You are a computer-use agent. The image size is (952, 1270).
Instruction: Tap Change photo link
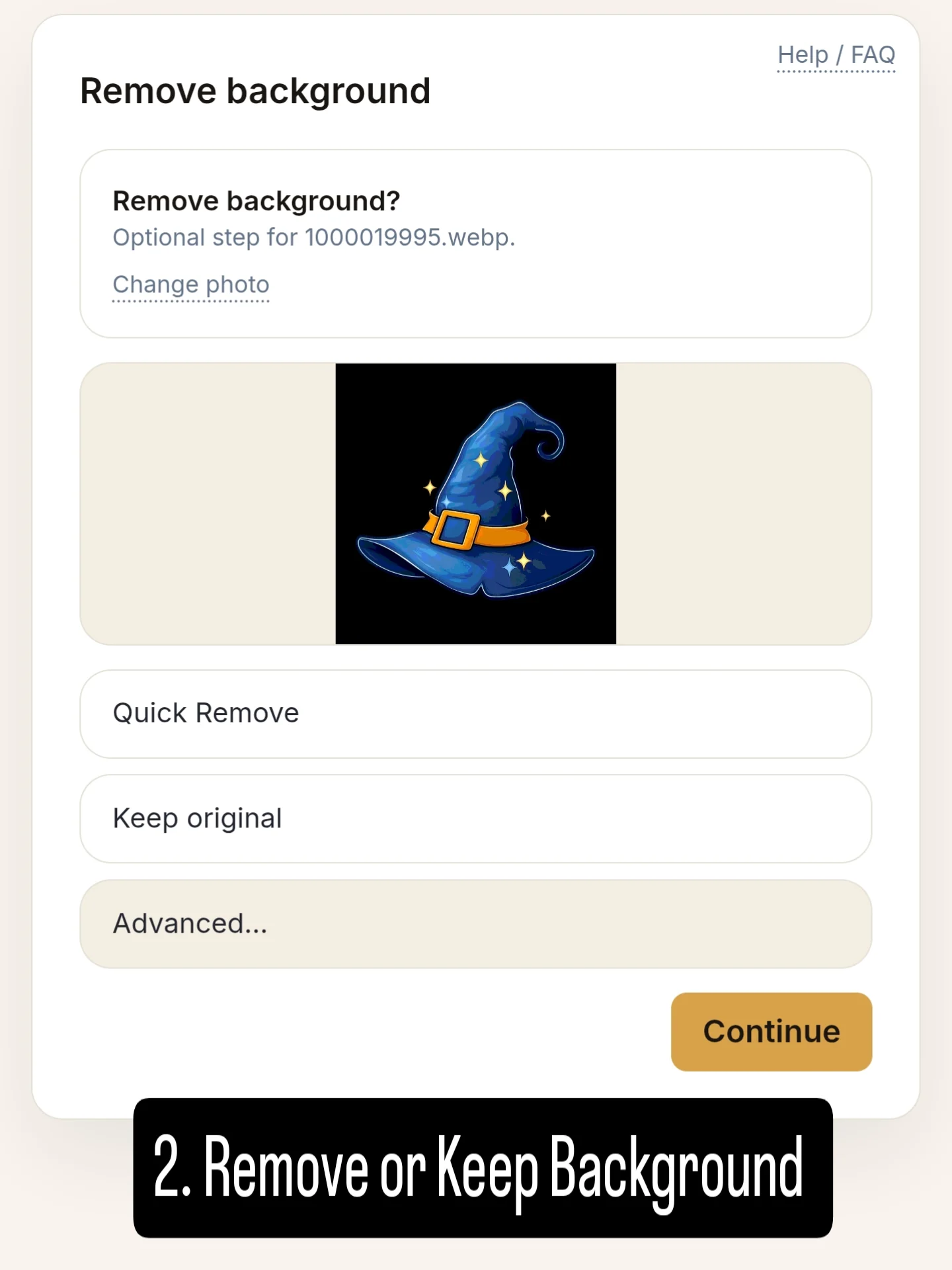[x=191, y=284]
